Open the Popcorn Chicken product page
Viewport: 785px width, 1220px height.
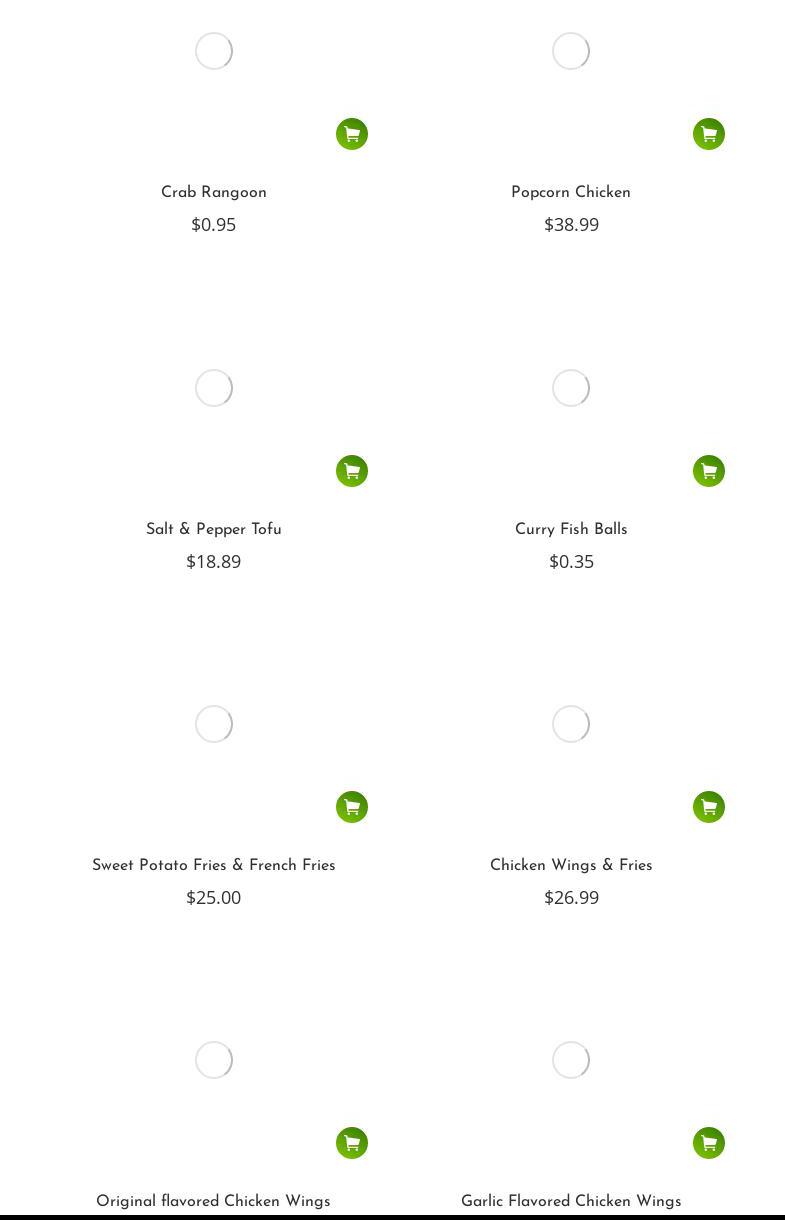pyautogui.click(x=571, y=192)
